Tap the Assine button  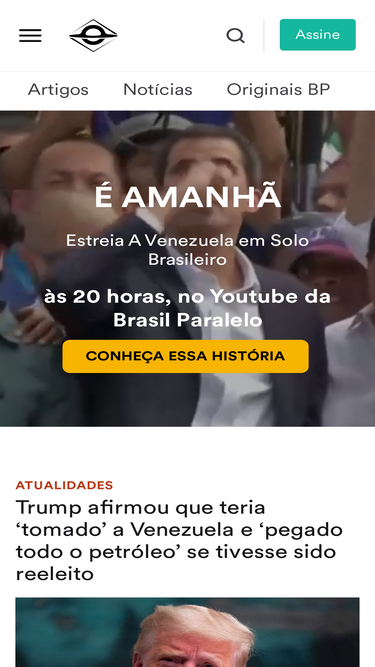click(x=318, y=34)
